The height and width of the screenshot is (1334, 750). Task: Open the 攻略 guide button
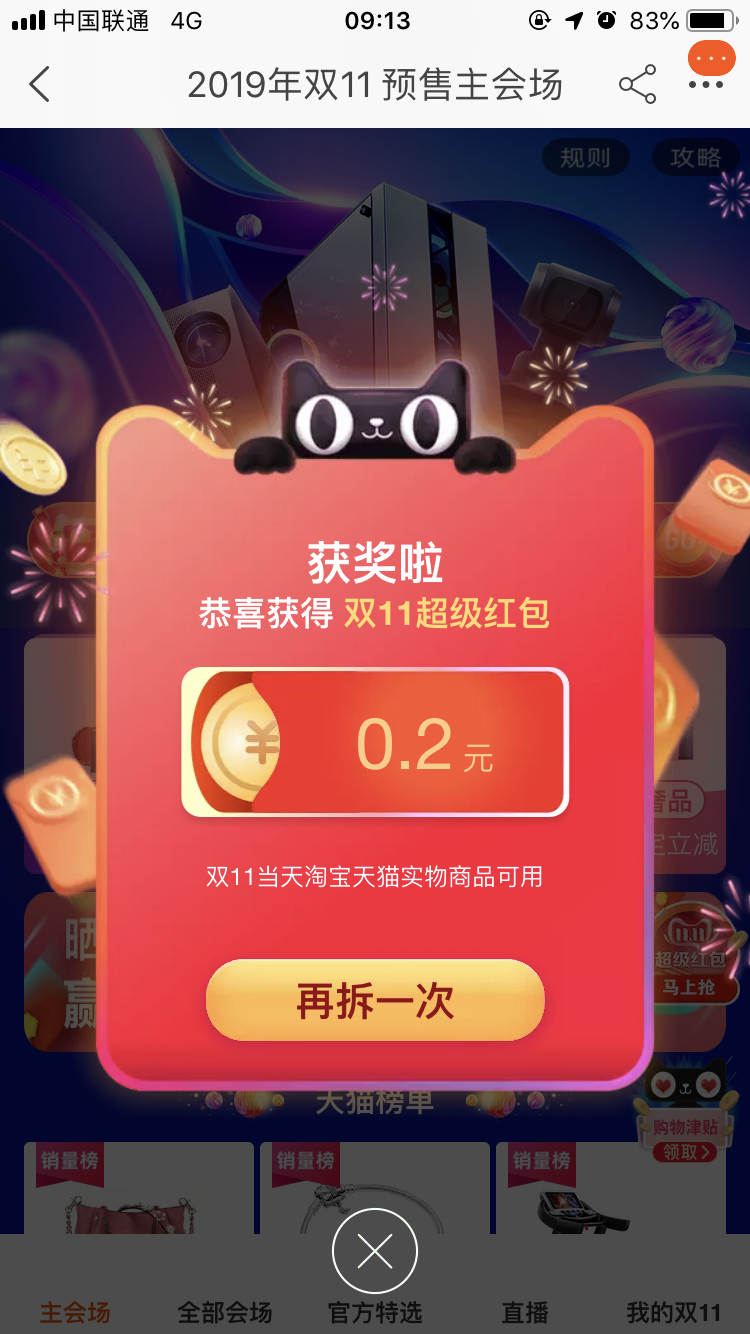pos(696,158)
